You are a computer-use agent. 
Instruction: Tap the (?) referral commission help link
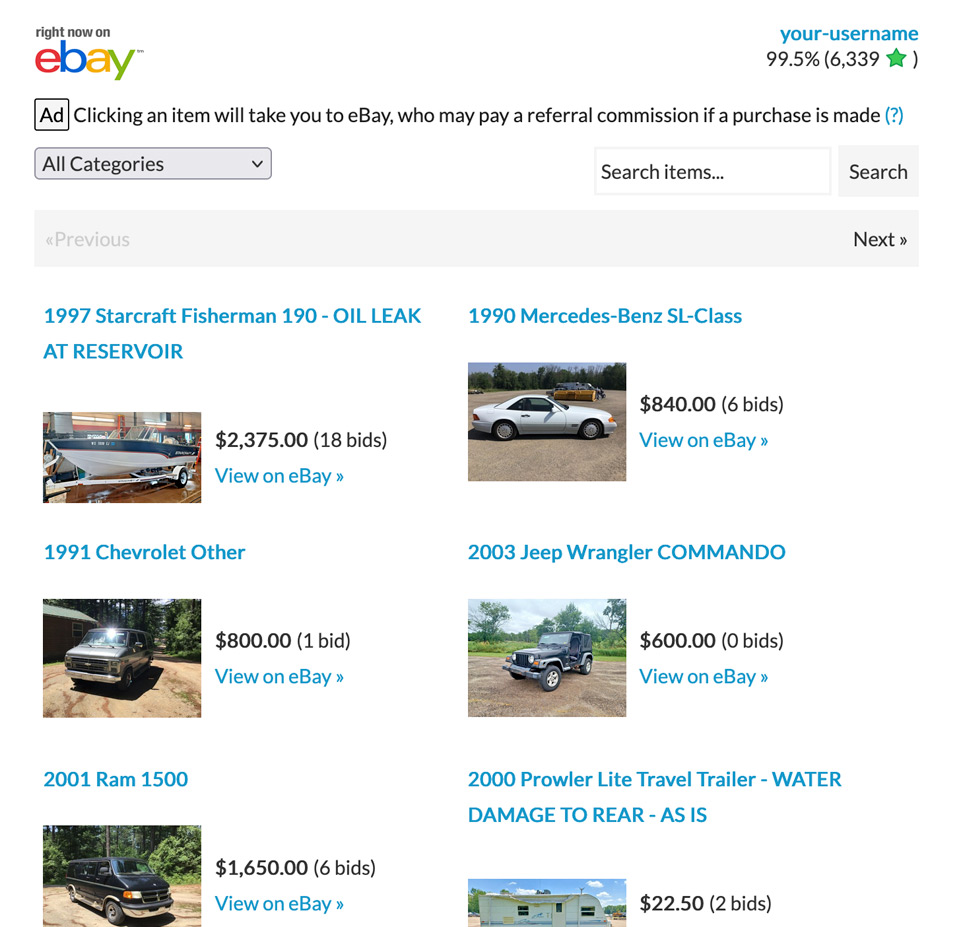893,115
